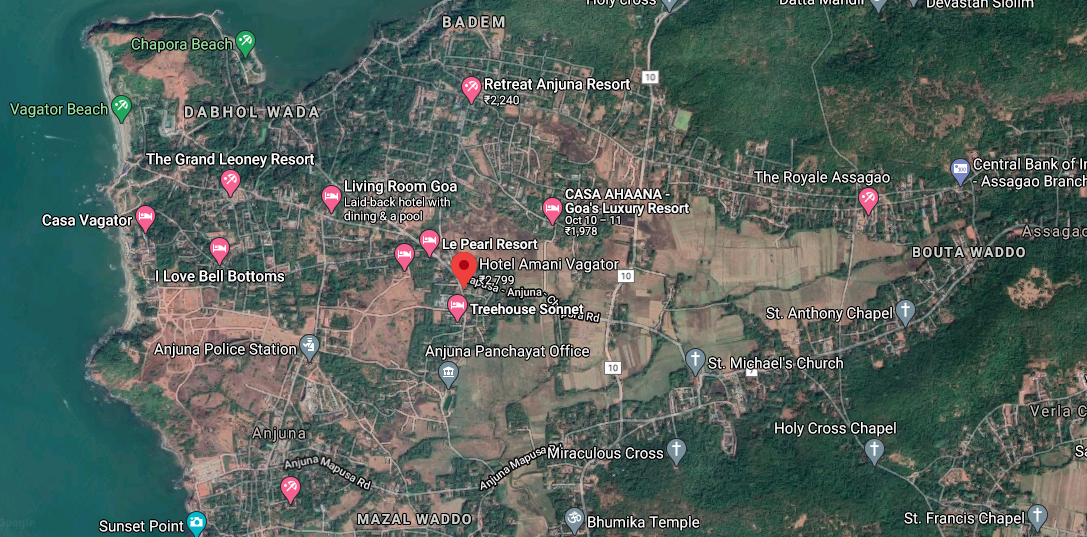Select the Casa Vagator hotel marker
Viewport: 1087px width, 537px height.
[145, 217]
